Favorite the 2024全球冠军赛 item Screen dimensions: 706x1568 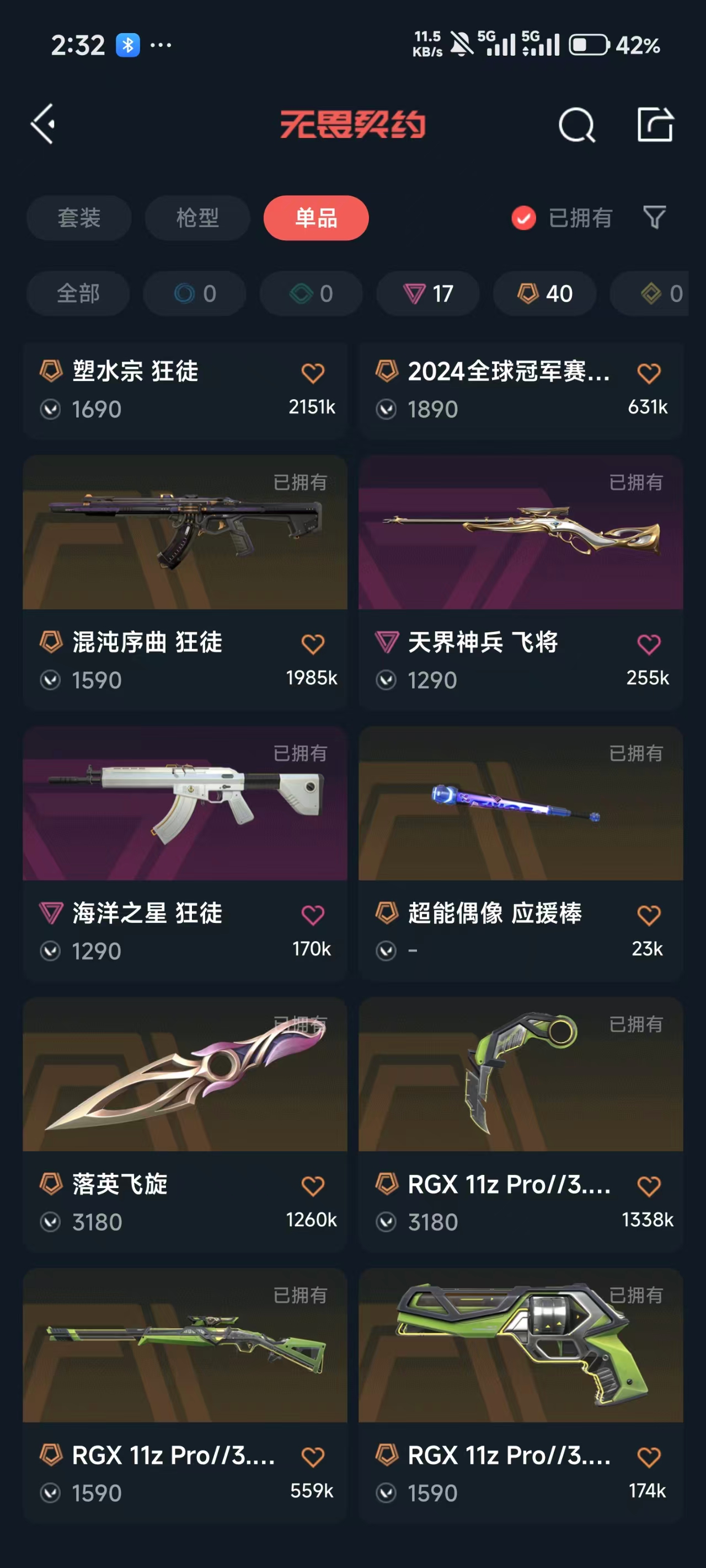[648, 373]
